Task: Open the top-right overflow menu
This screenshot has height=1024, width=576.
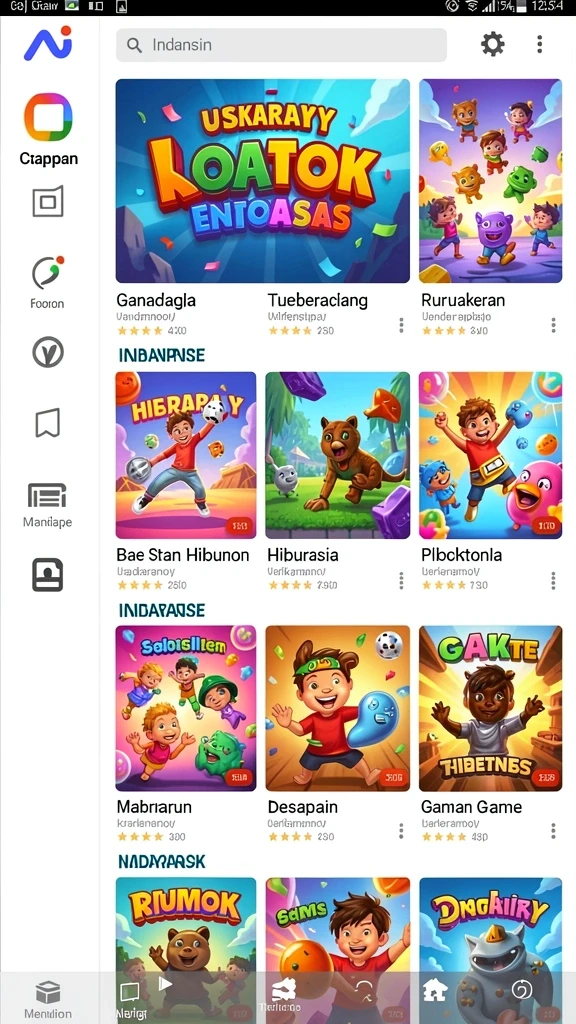Action: tap(539, 44)
